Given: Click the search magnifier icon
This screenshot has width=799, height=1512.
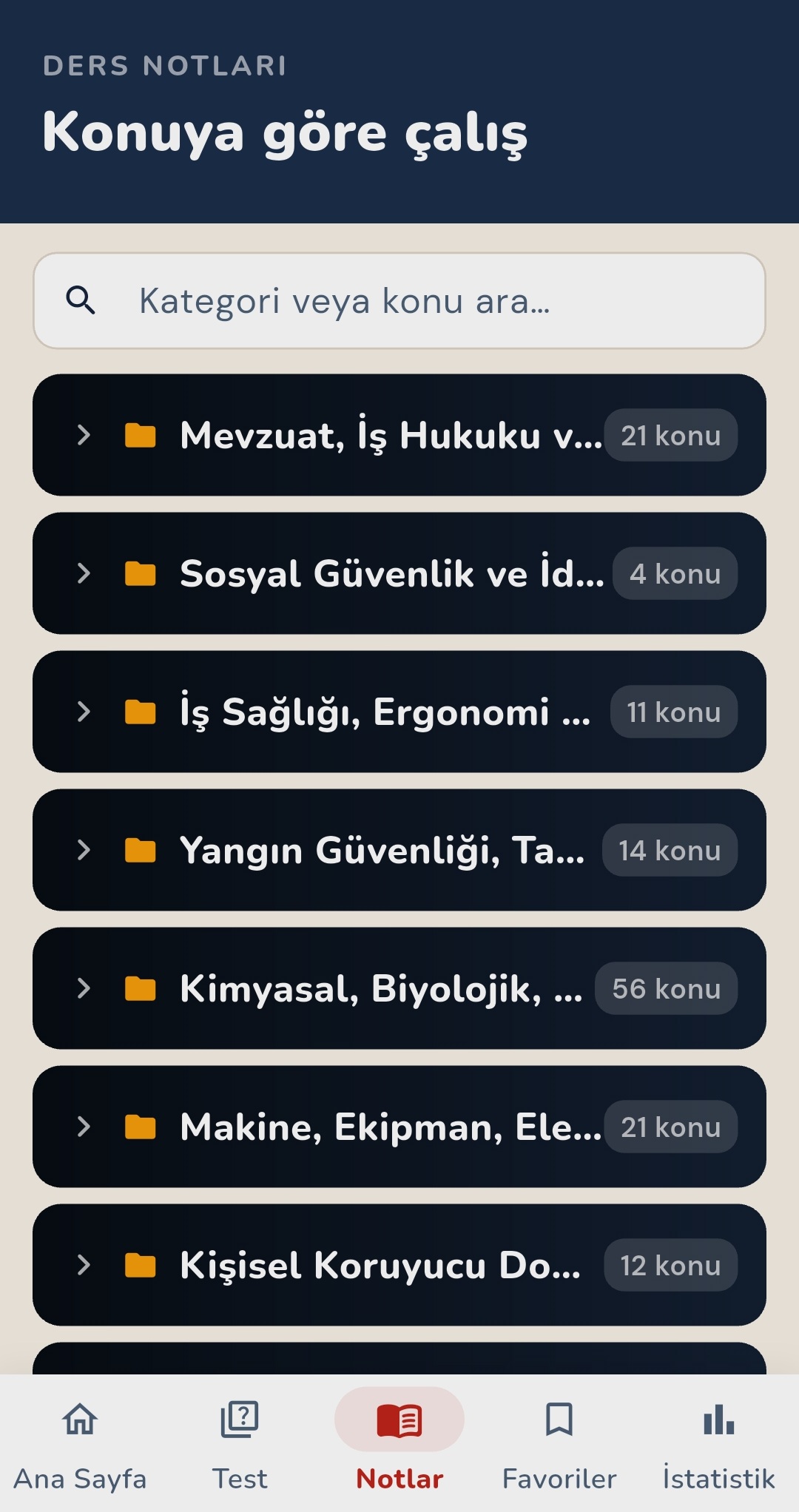Looking at the screenshot, I should tap(81, 300).
